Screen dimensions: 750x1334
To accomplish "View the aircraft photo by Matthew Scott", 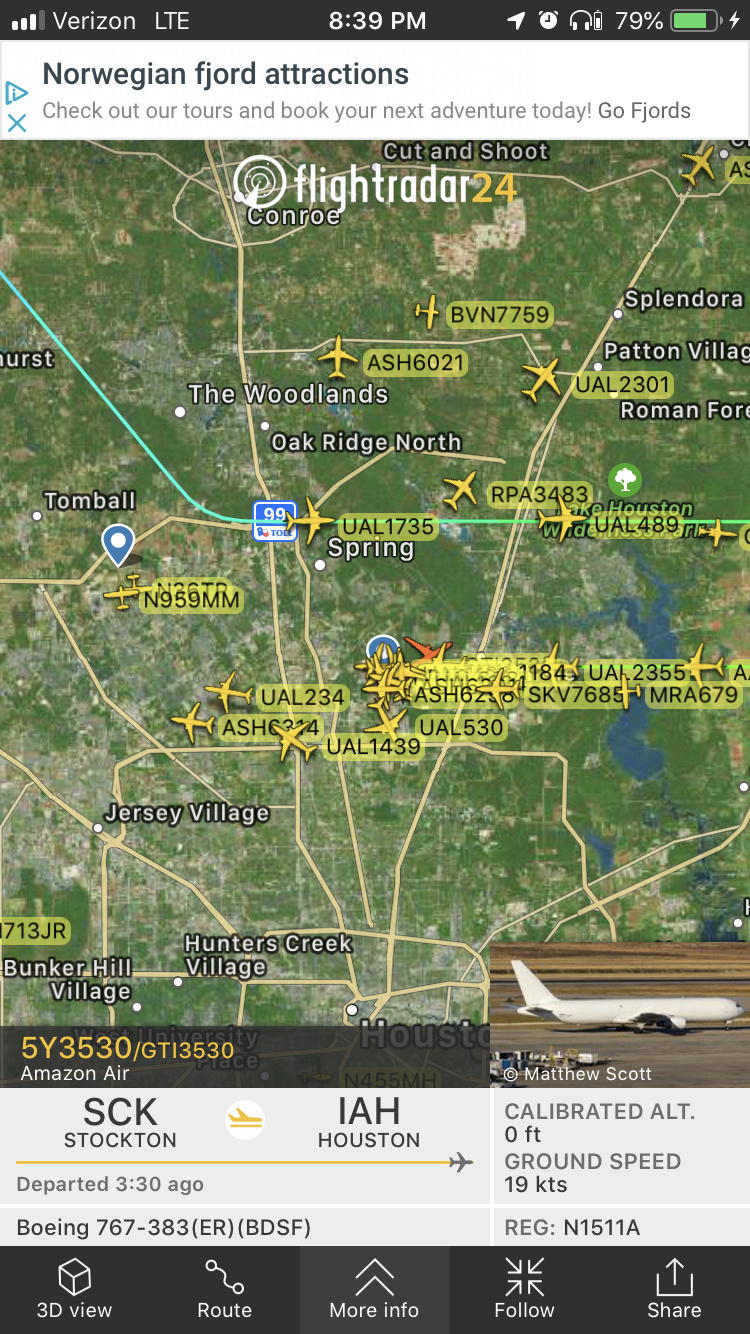I will coord(619,1014).
